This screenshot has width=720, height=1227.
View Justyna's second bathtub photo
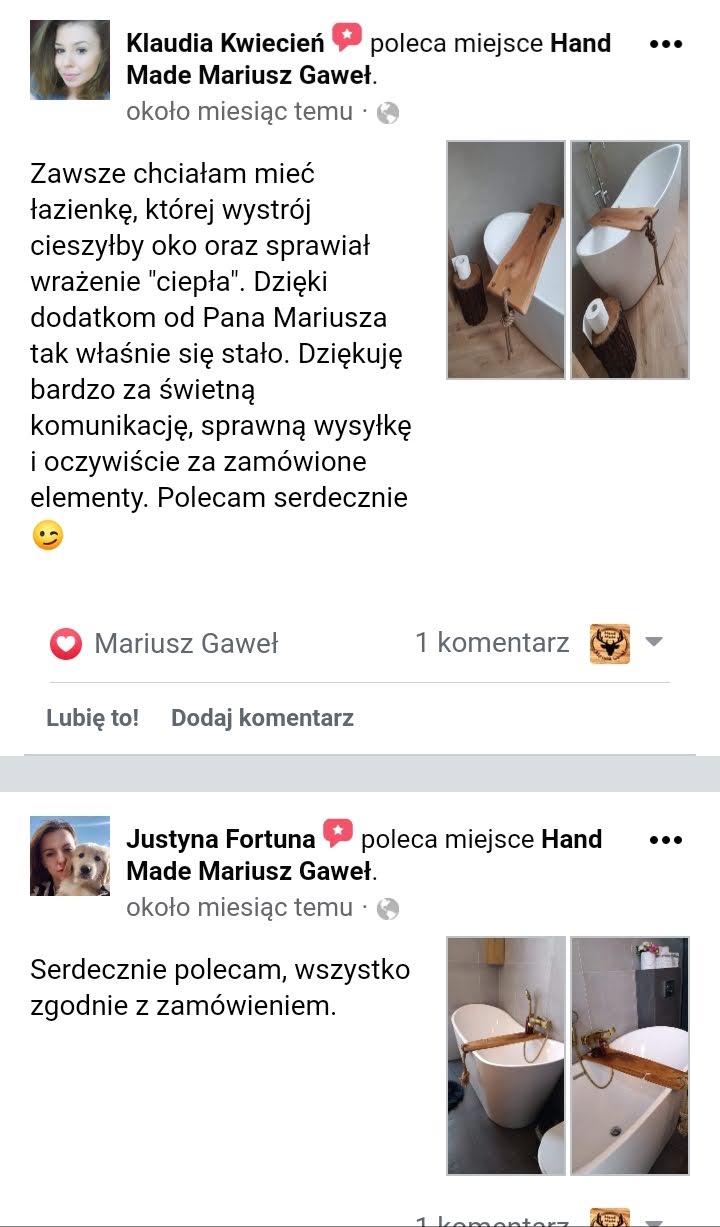click(x=630, y=1055)
